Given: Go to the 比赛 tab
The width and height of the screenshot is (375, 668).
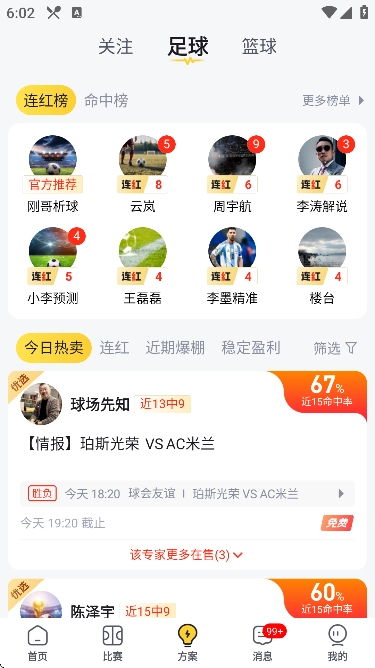Looking at the screenshot, I should [x=112, y=644].
